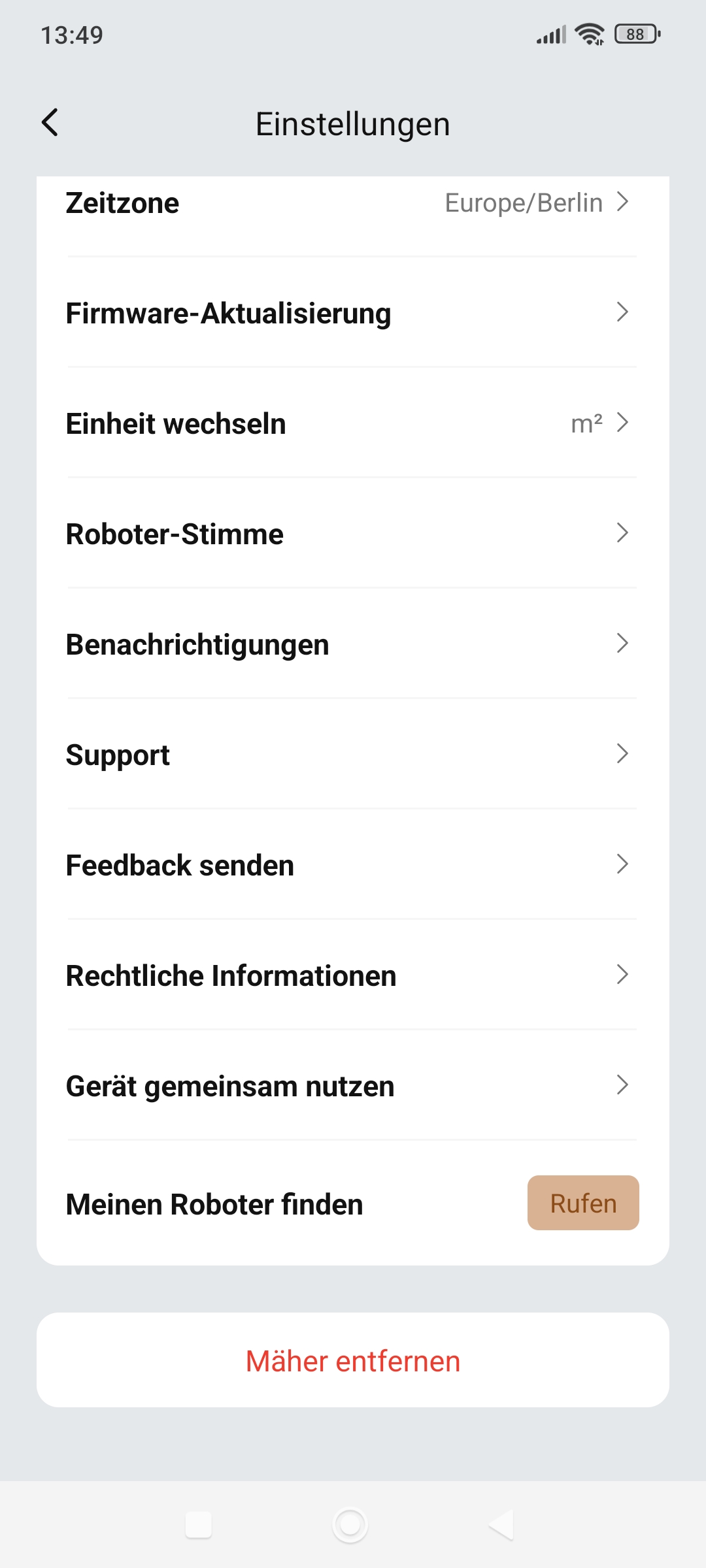Tap Mäher entfernen
706x1568 pixels.
353,1361
